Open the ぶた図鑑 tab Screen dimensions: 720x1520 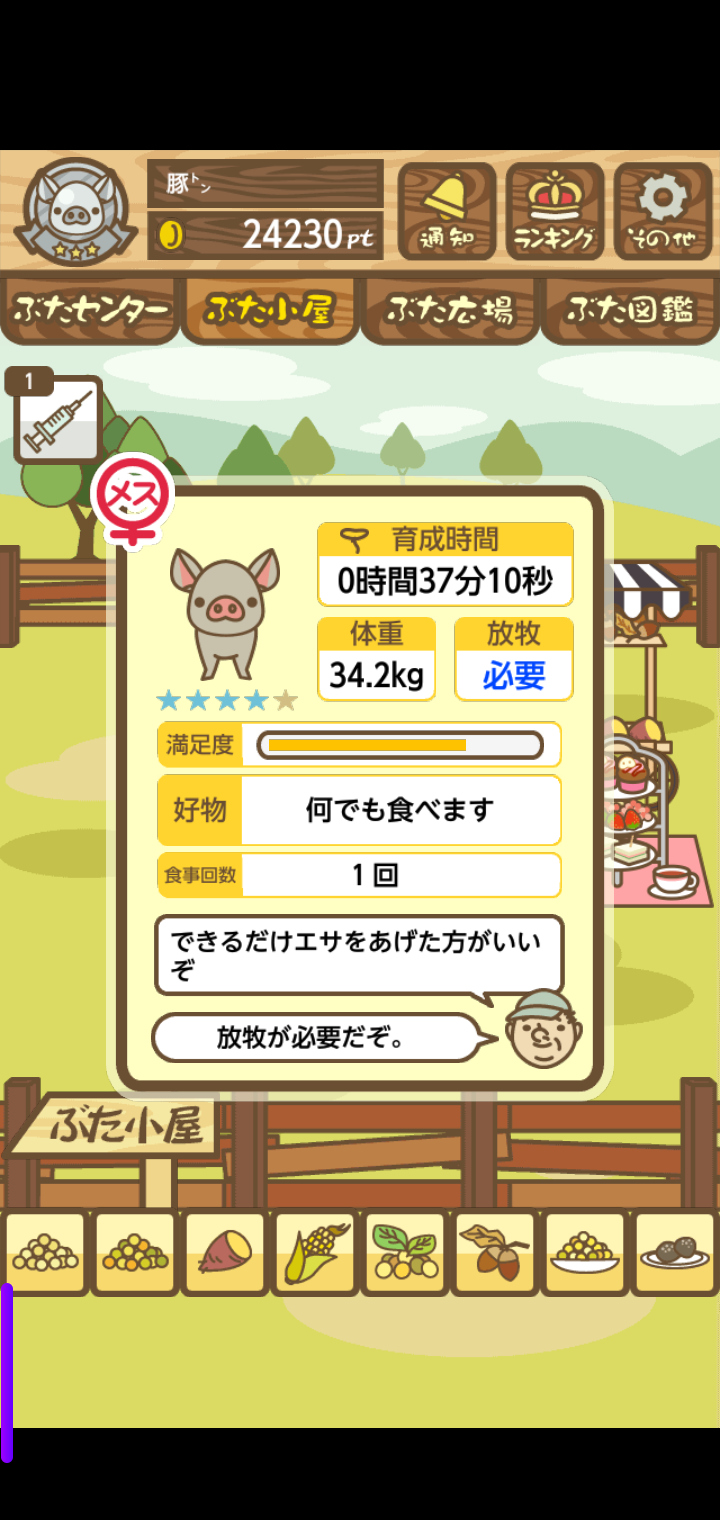[630, 310]
